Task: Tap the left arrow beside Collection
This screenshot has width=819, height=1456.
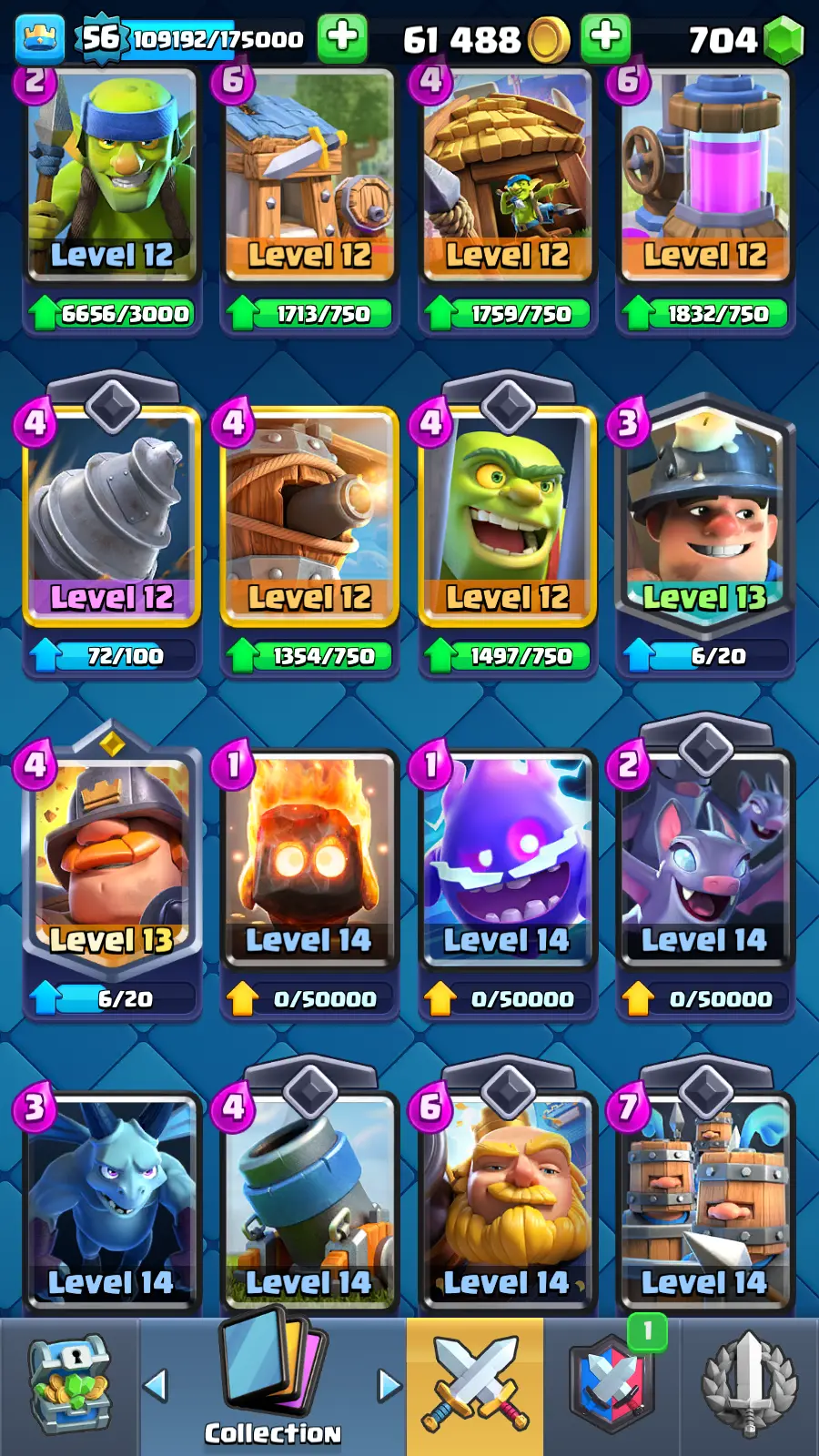Action: 157,1385
